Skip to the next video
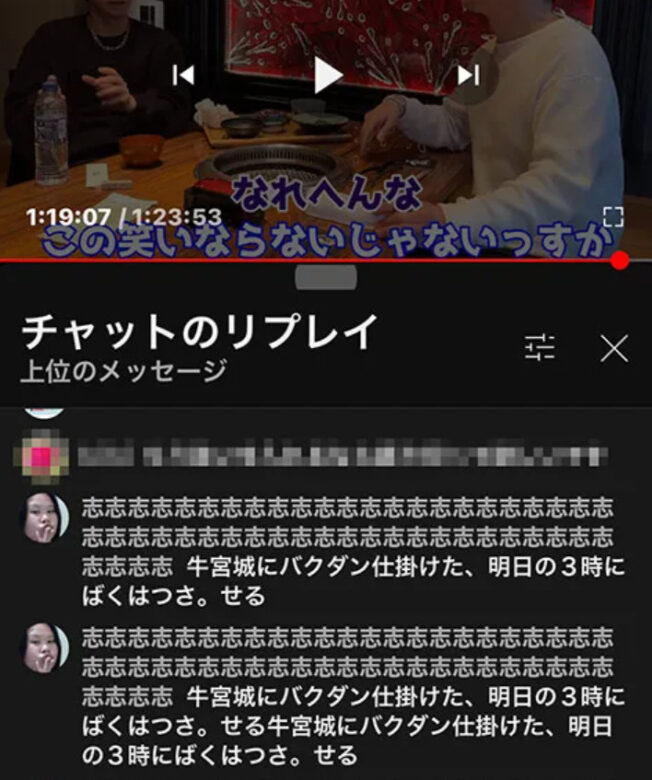Image resolution: width=652 pixels, height=780 pixels. pos(468,75)
